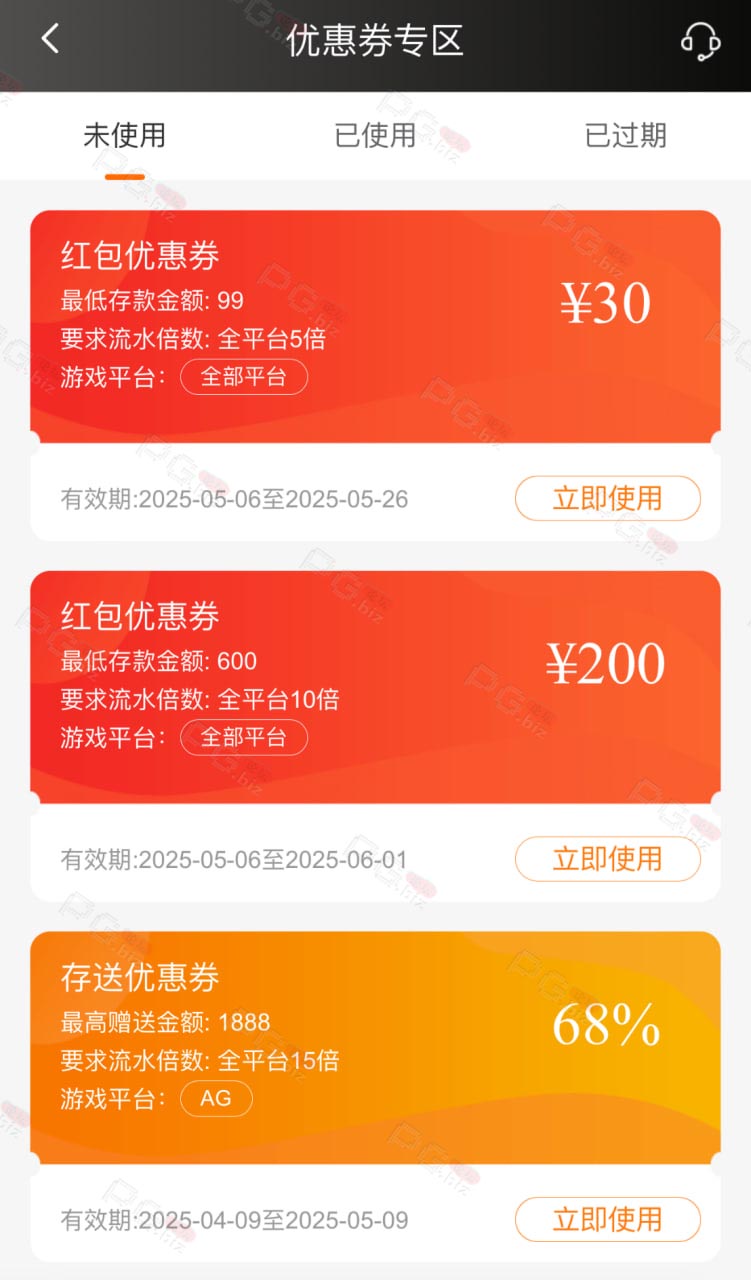Tap 立即使用 on the 68% coupon

click(x=608, y=1220)
